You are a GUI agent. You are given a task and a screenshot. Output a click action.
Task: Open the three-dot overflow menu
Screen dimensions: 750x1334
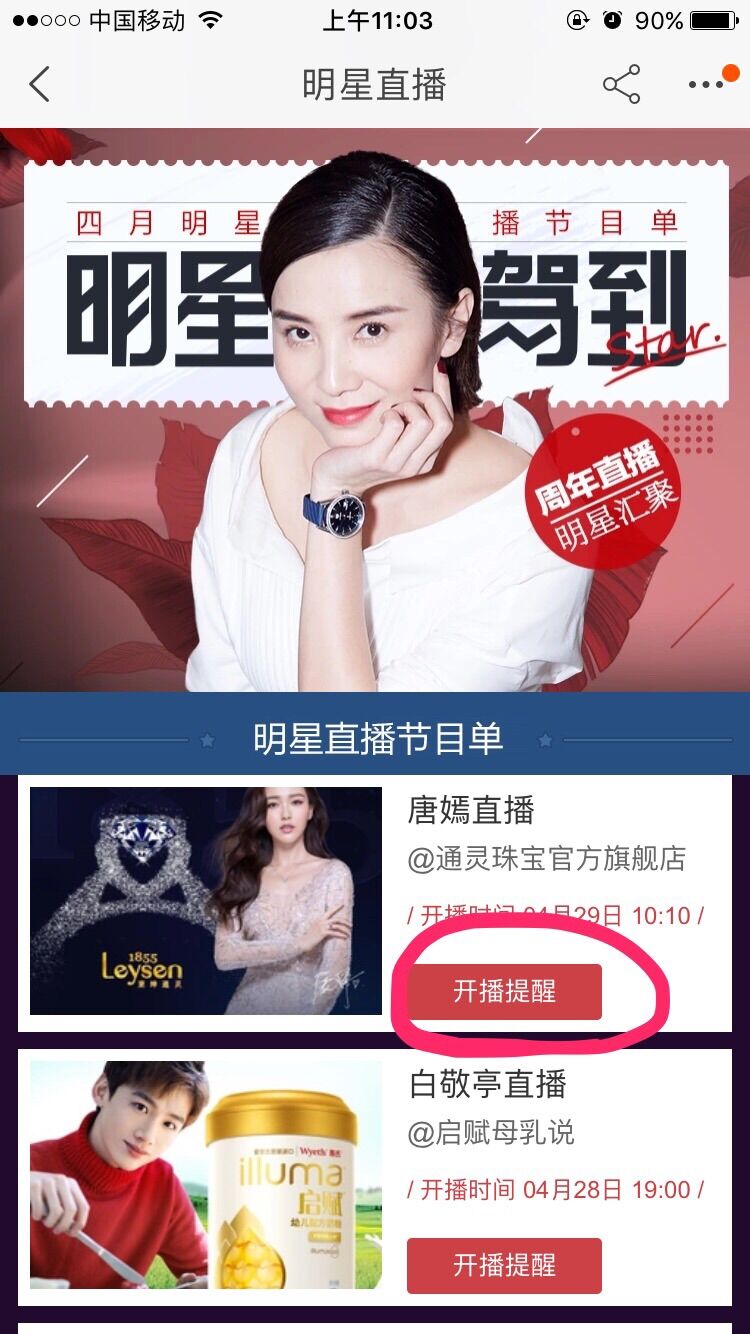point(708,85)
